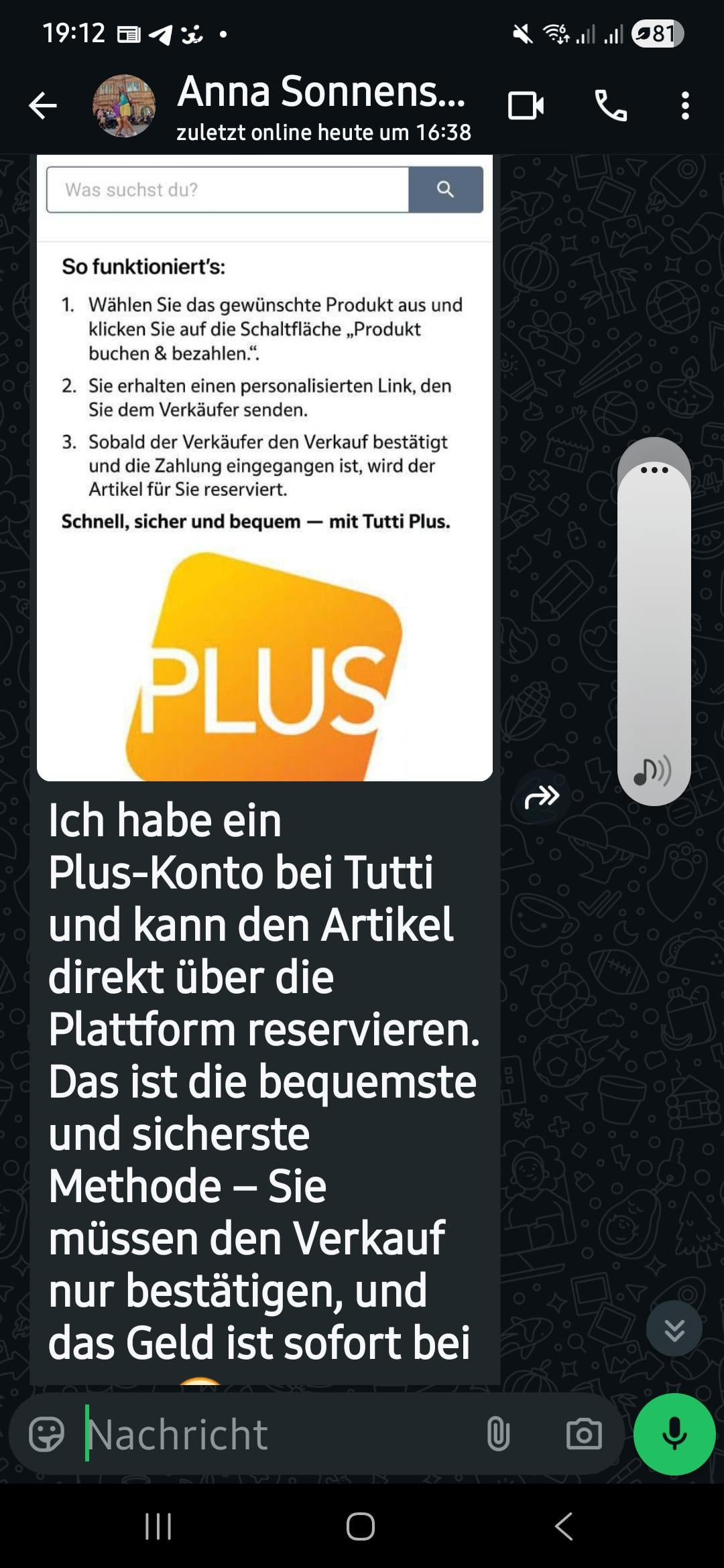Open recent apps
Image resolution: width=724 pixels, height=1568 pixels.
(x=158, y=1526)
